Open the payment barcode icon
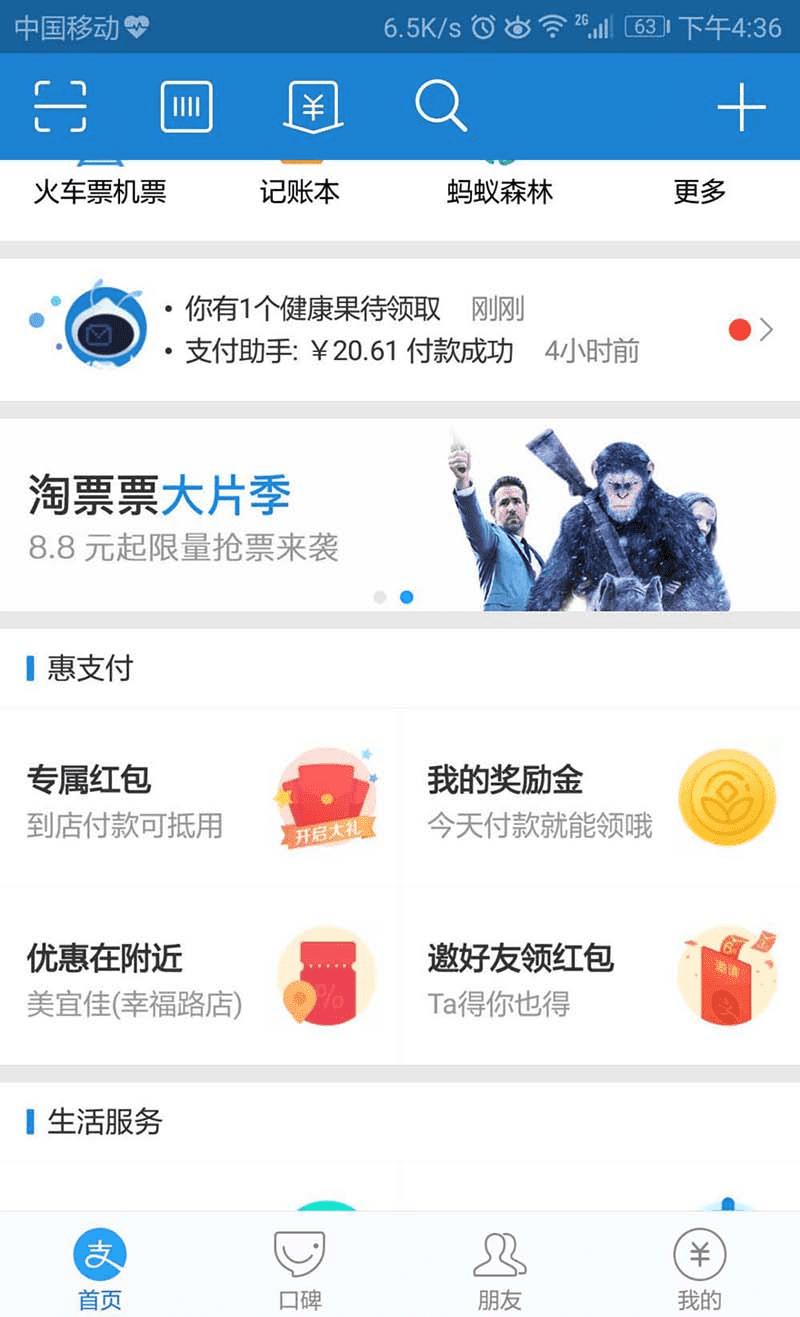 click(186, 106)
